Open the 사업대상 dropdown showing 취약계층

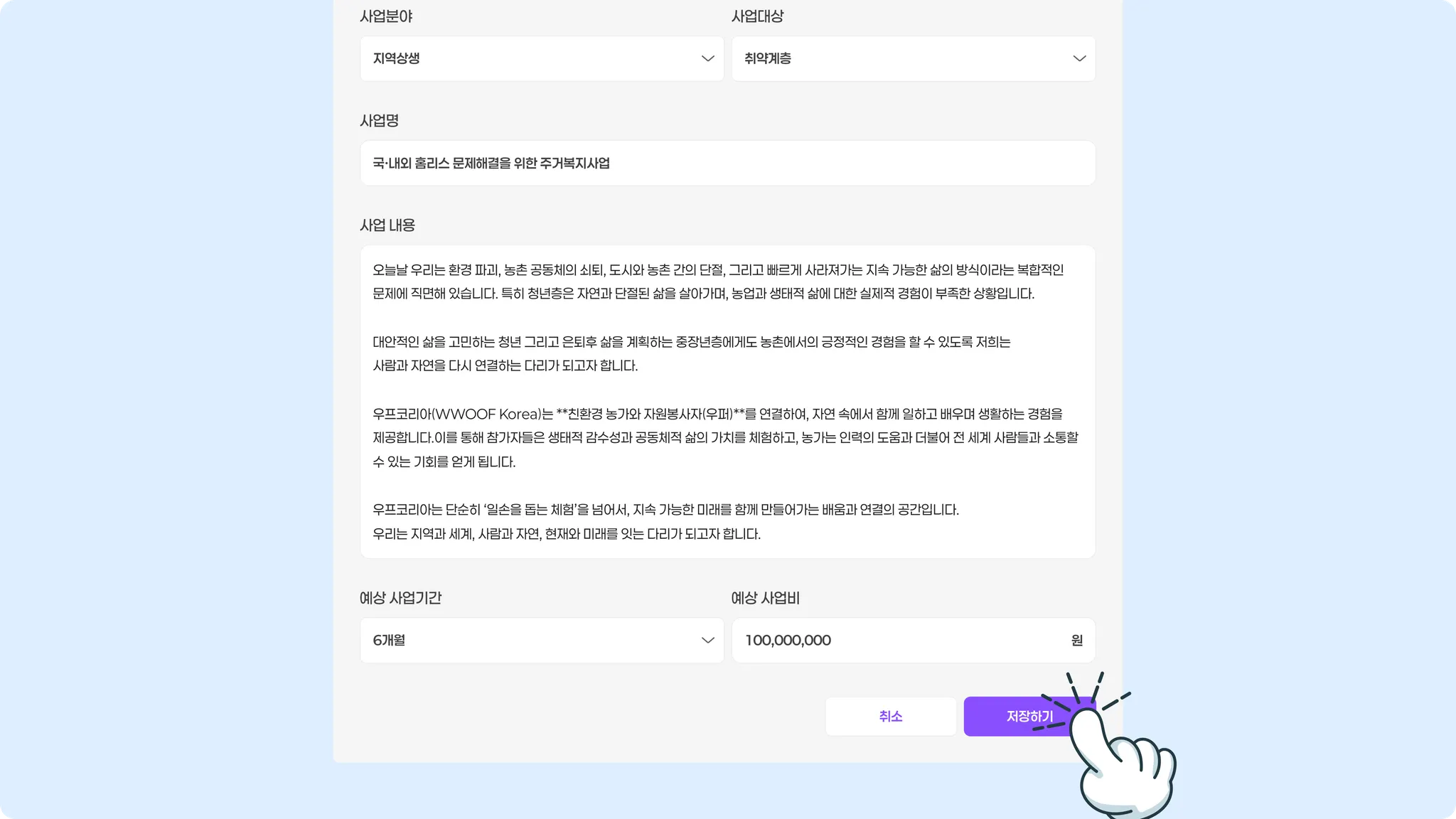tap(913, 58)
